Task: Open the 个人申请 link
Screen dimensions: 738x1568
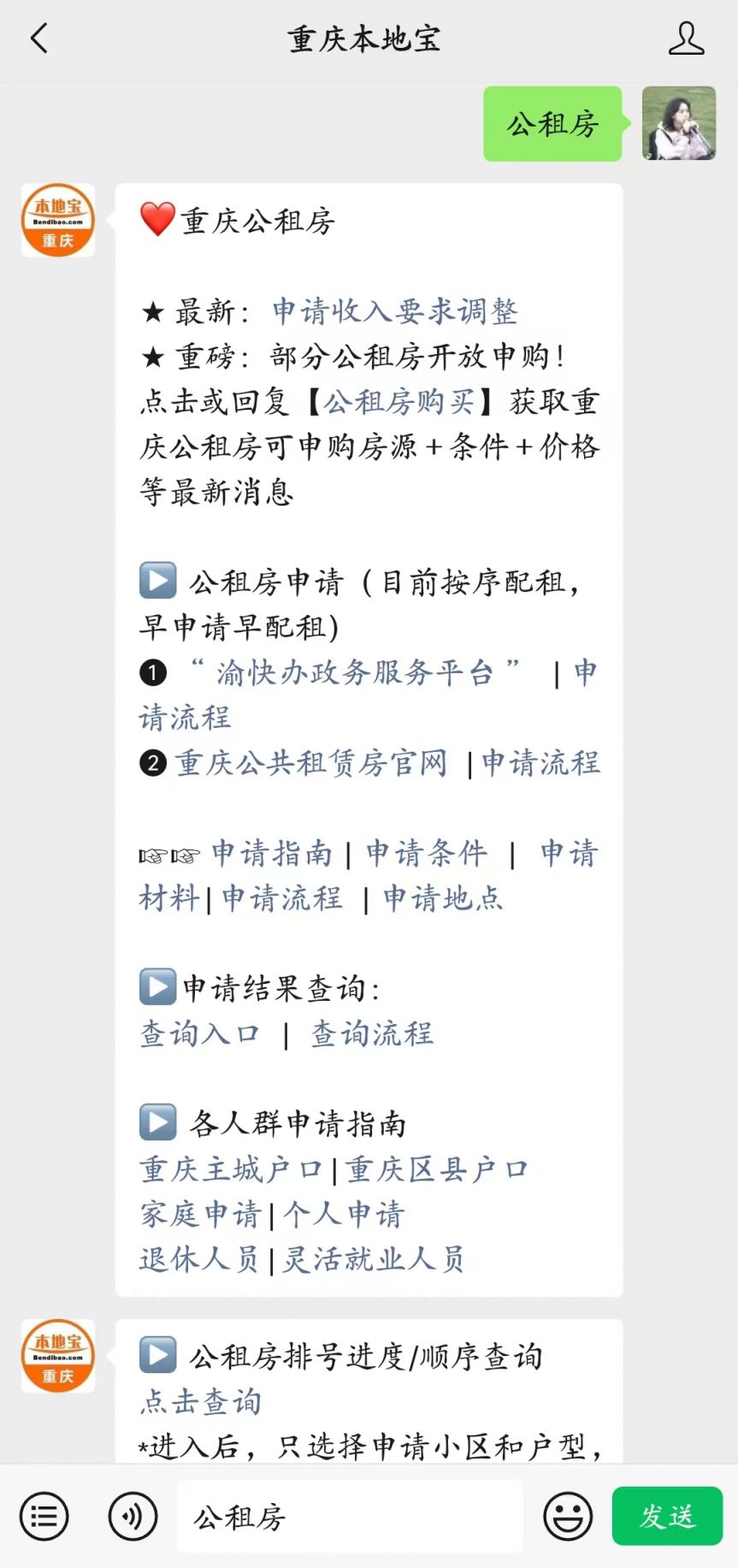Action: tap(344, 1215)
